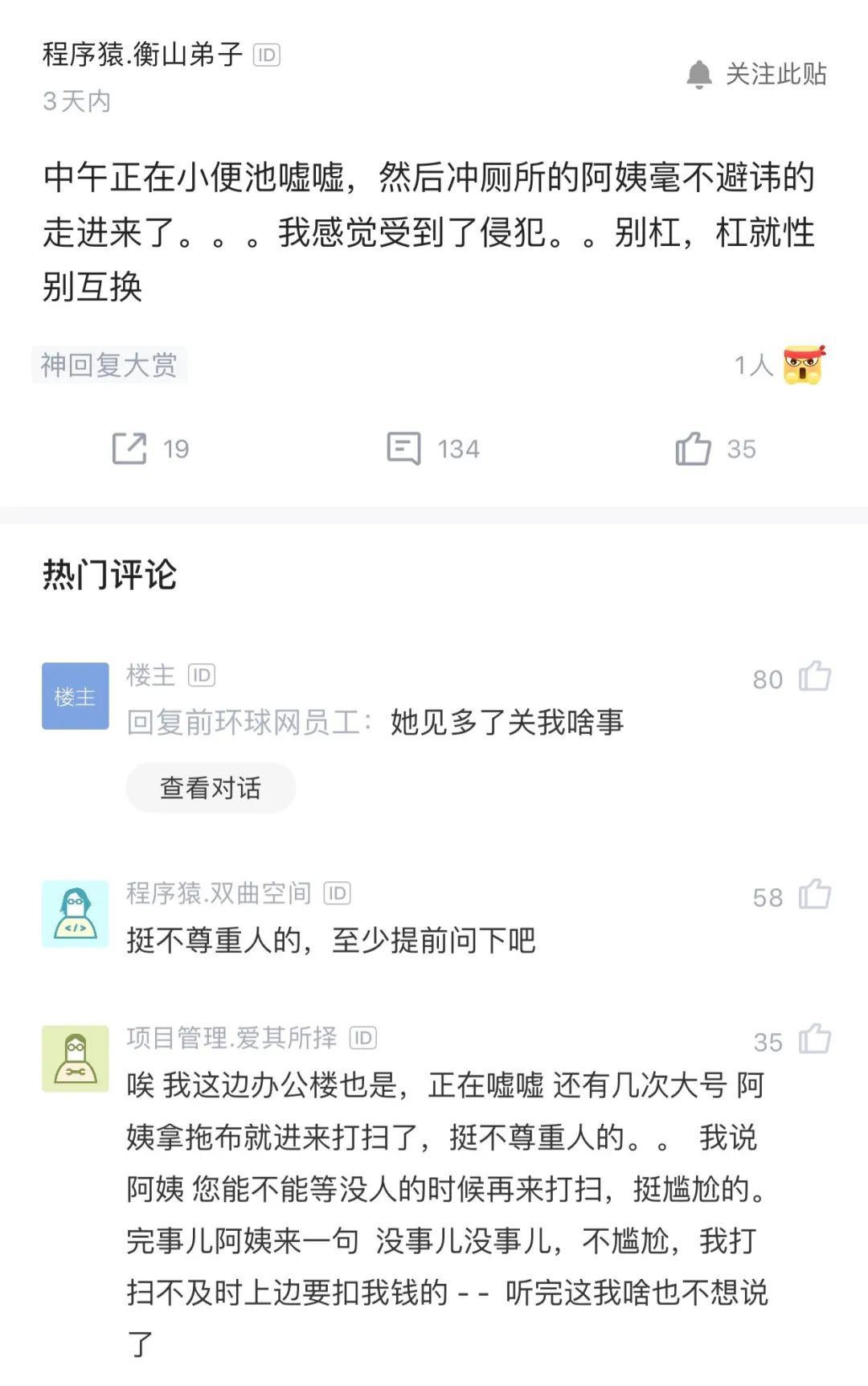Share the post via the share icon

[129, 449]
